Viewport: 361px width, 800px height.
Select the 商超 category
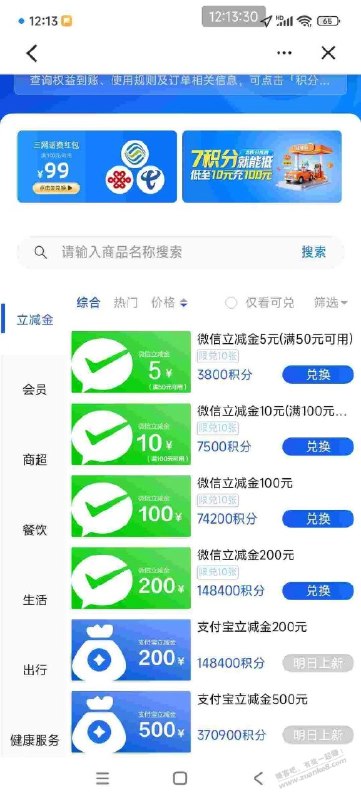pyautogui.click(x=35, y=460)
